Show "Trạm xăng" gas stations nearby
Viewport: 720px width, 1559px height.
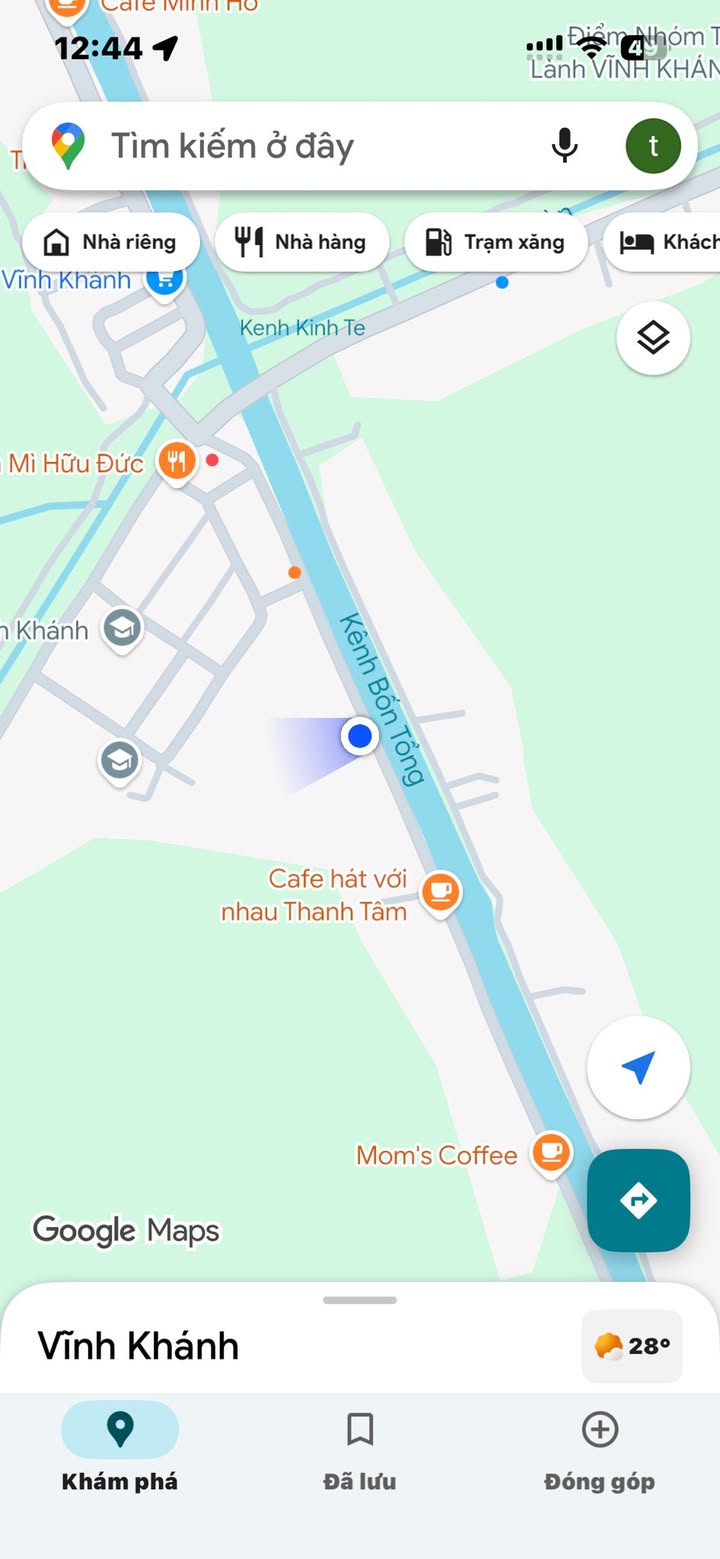(495, 242)
